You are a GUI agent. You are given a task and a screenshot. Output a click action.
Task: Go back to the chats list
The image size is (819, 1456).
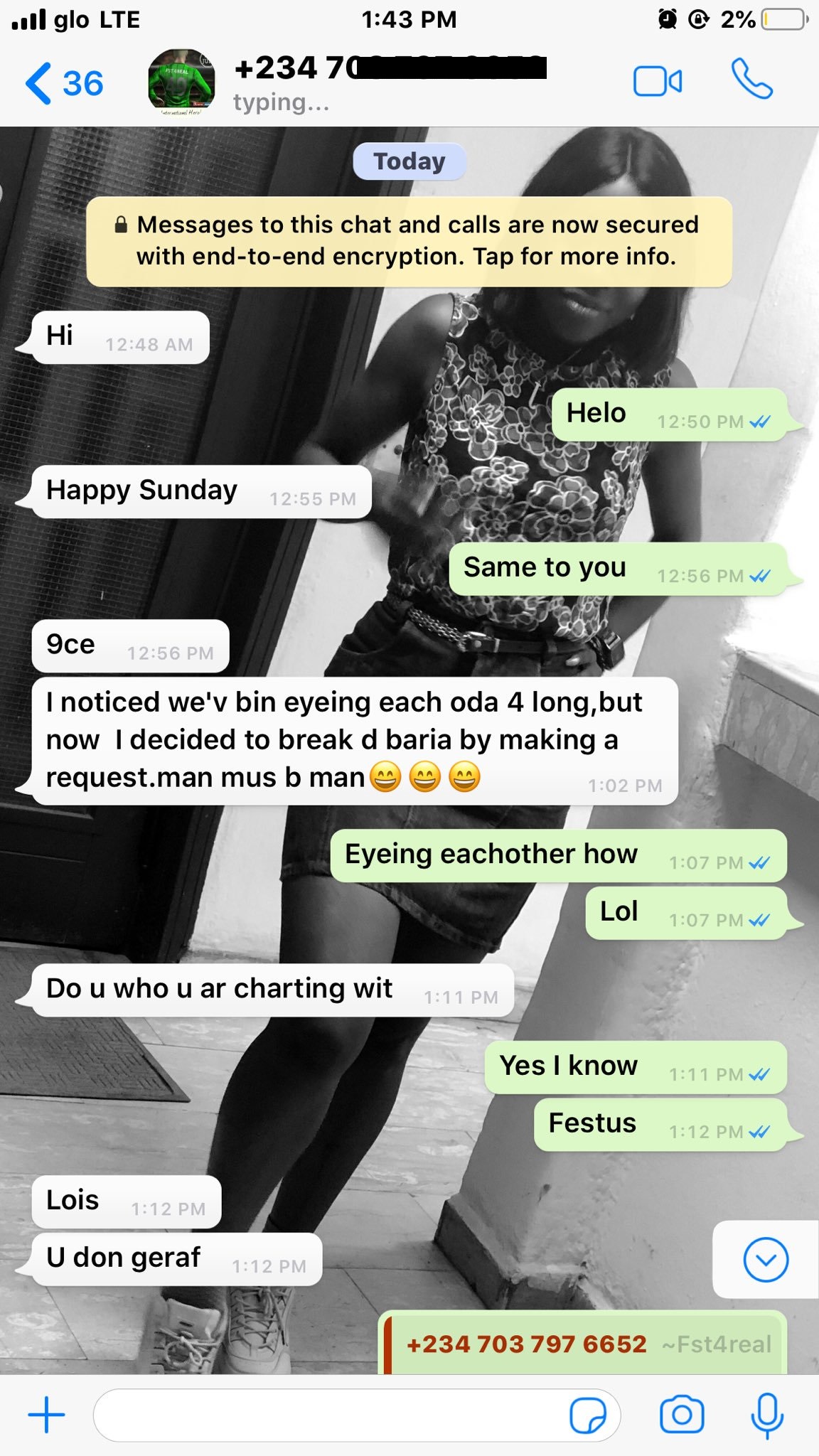point(64,83)
